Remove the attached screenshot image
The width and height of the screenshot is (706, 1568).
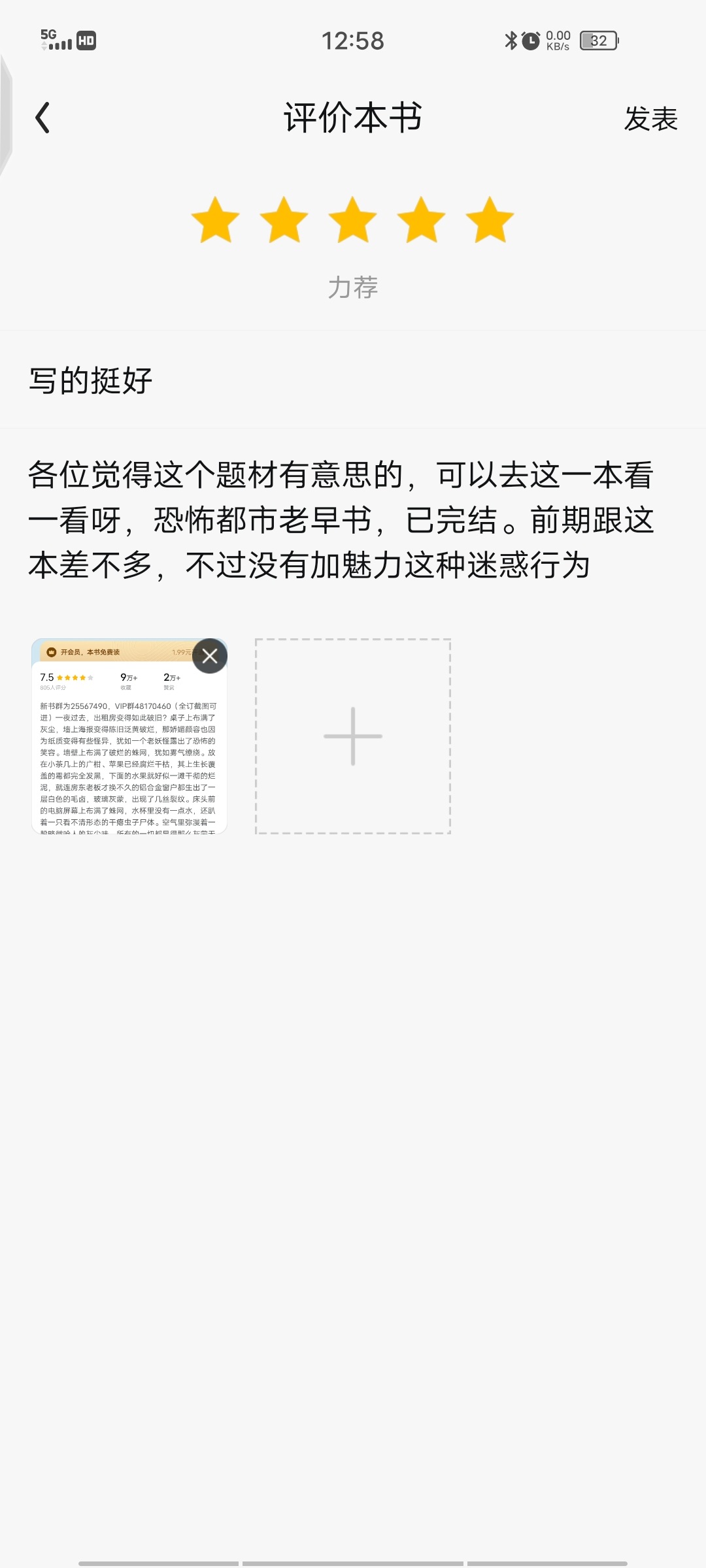coord(210,656)
